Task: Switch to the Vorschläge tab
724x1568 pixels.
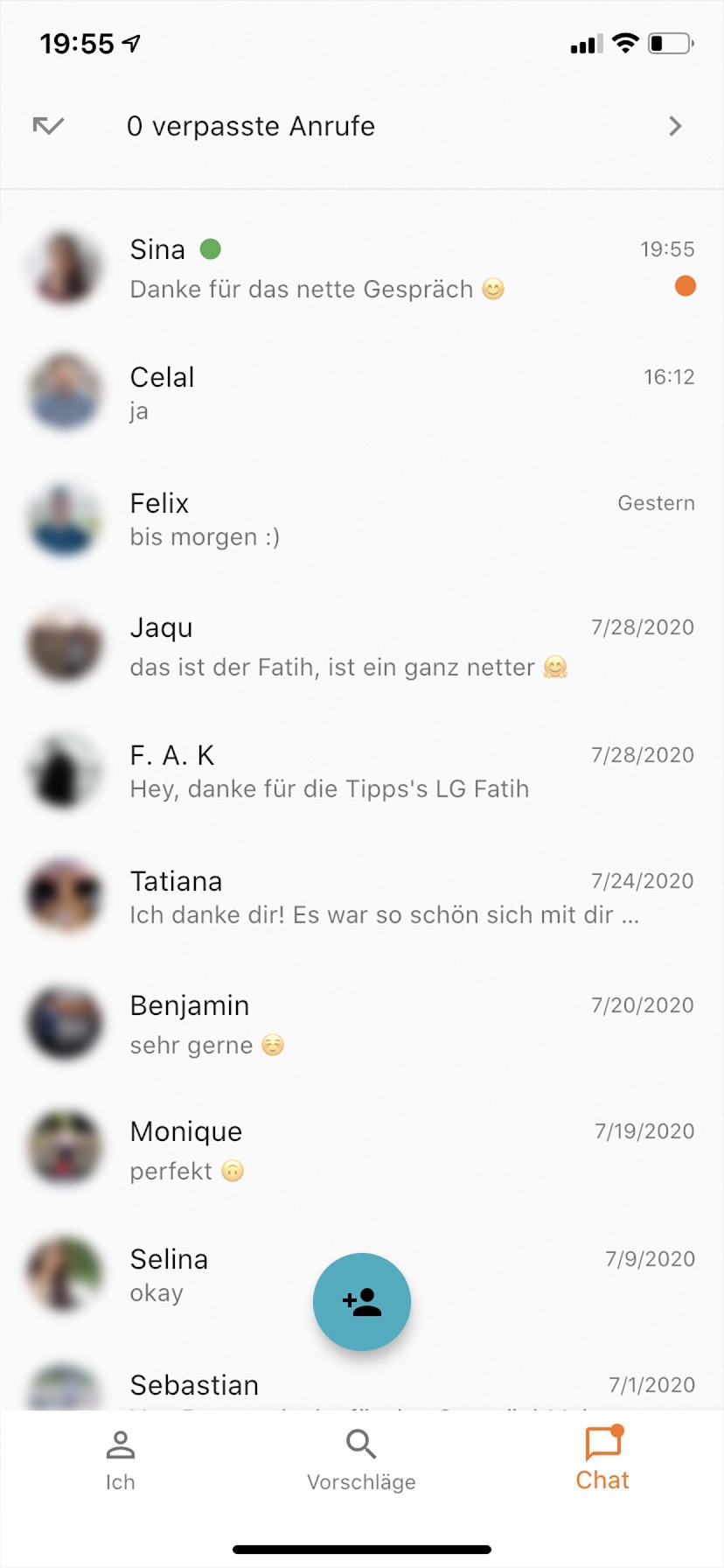Action: 361,1460
